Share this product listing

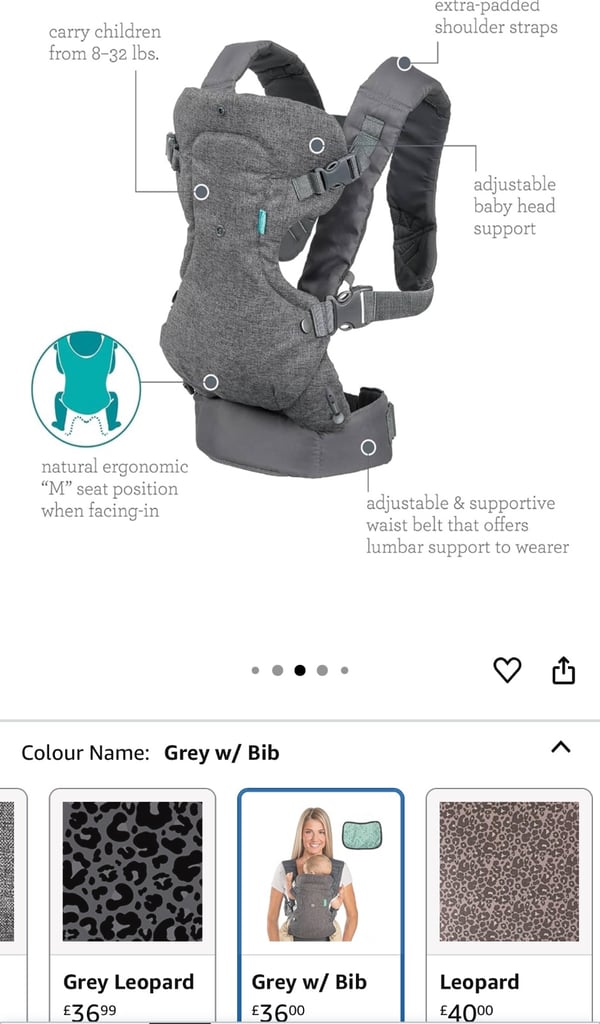coord(563,670)
